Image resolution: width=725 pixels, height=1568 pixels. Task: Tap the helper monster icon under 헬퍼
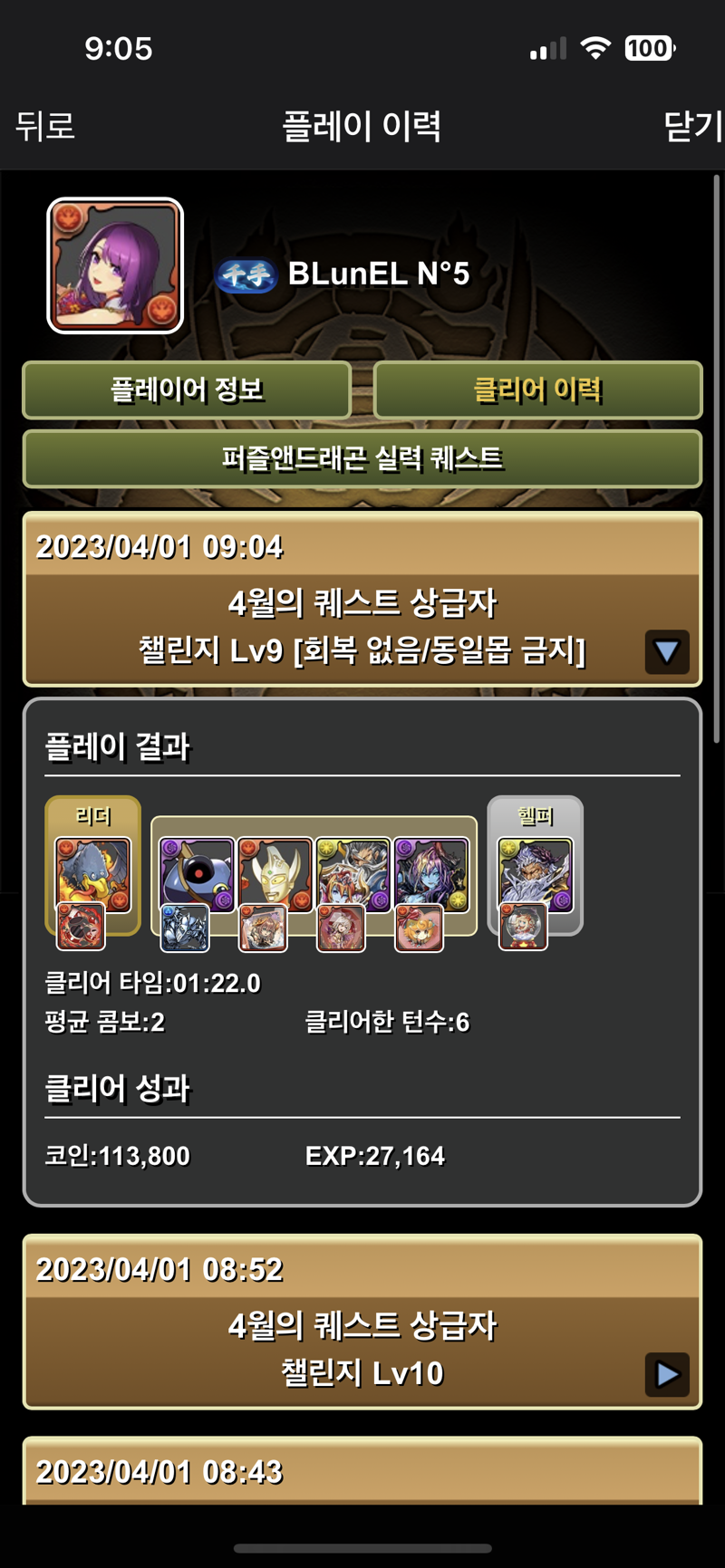pyautogui.click(x=536, y=875)
